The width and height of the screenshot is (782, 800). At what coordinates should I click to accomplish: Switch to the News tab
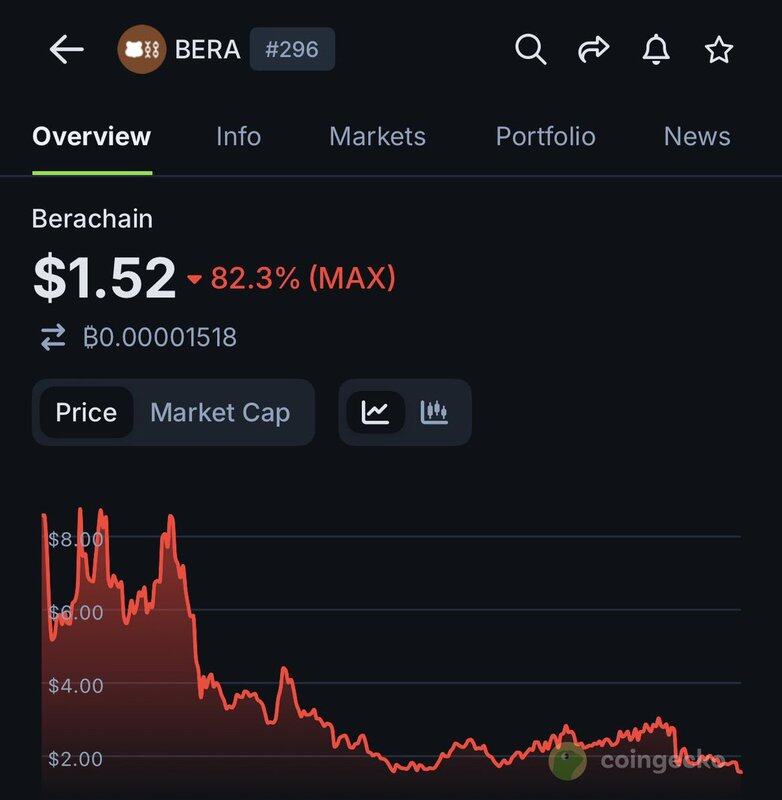(697, 137)
